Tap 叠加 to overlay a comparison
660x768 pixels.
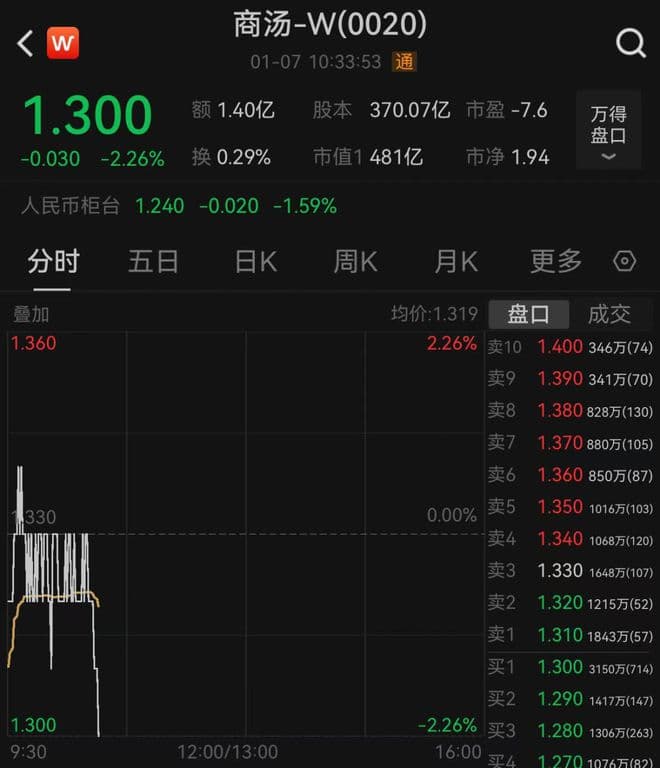pos(31,314)
